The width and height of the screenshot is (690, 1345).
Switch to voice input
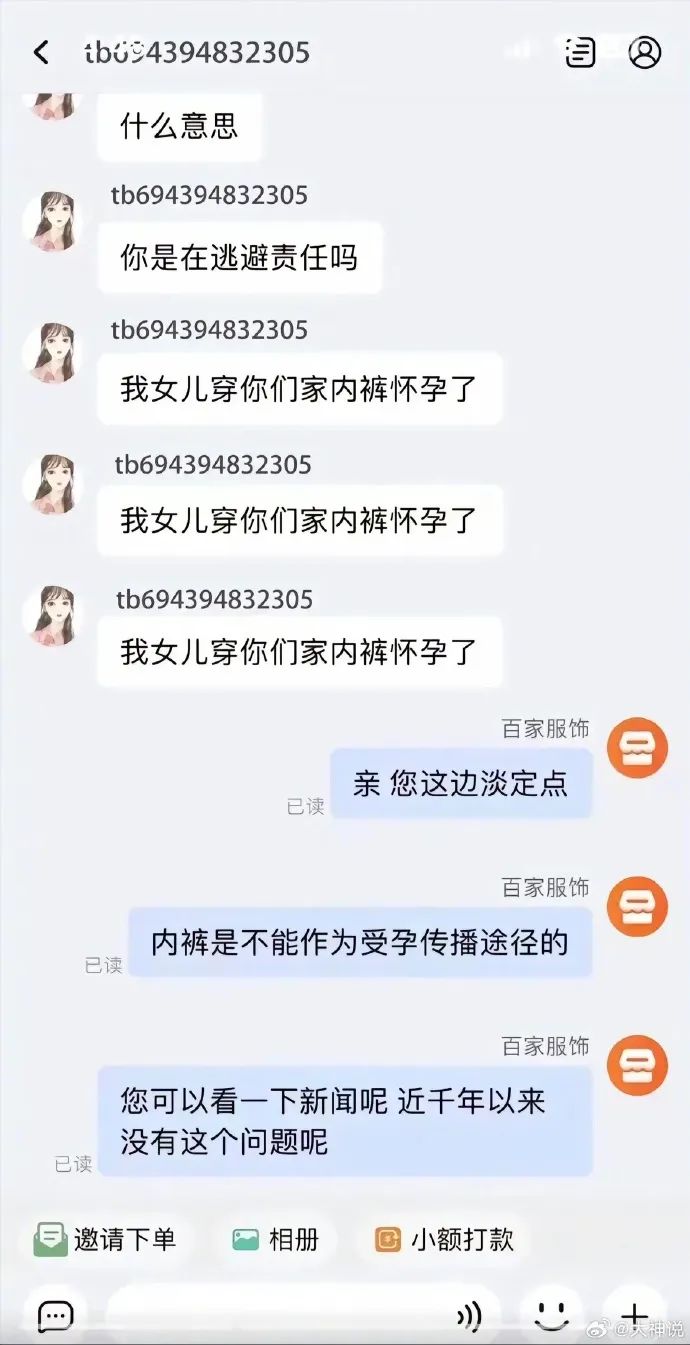coord(469,1316)
